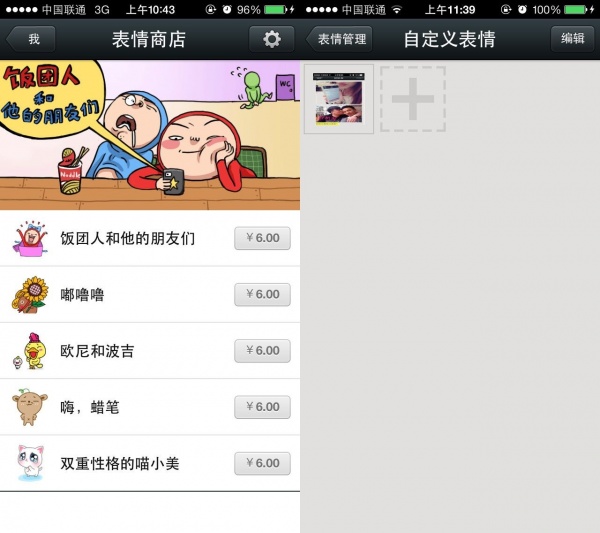Buy 嘟噜噜 for ¥6.00
Viewport: 600px width, 533px height.
pos(262,295)
